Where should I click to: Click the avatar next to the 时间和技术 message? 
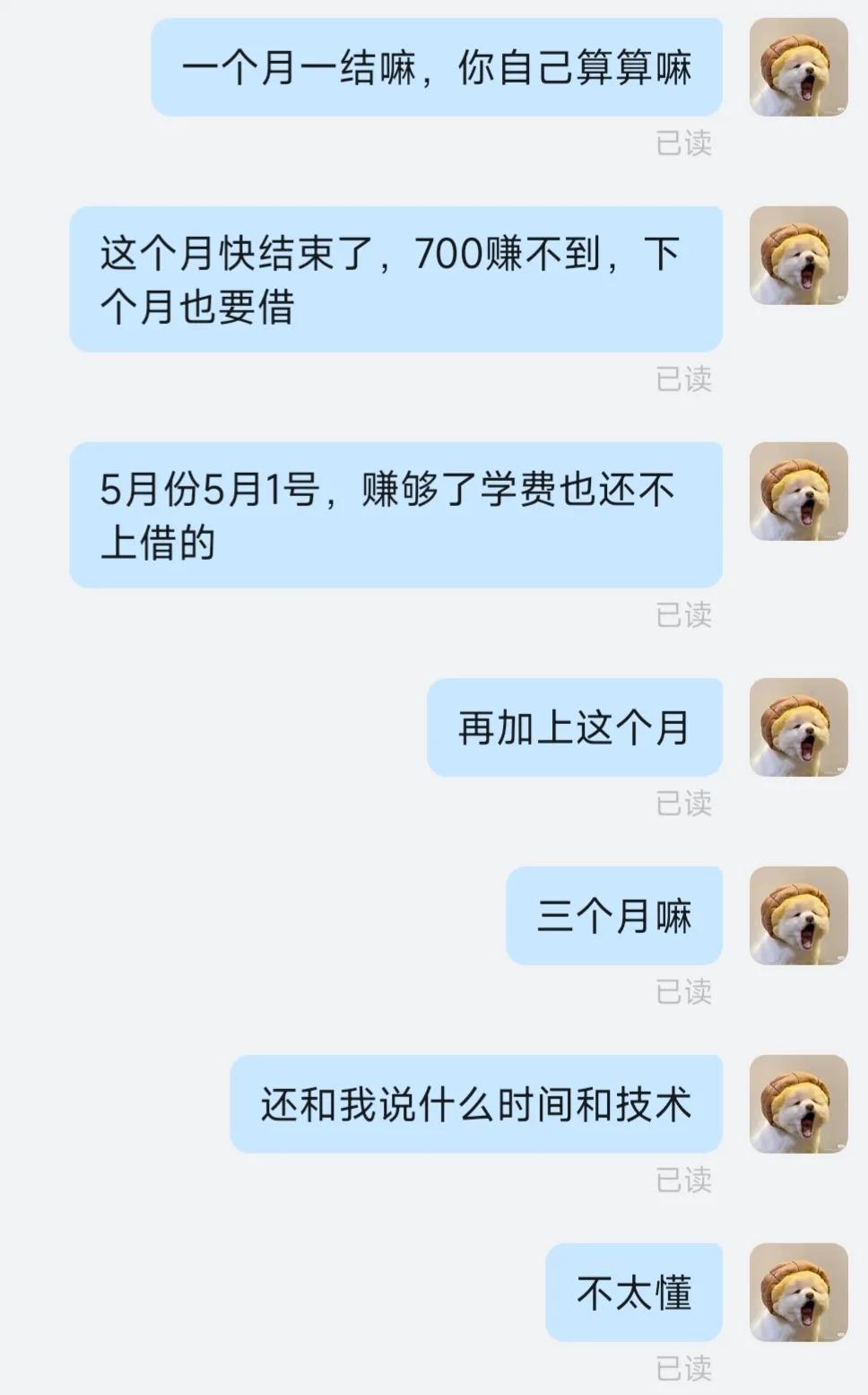[798, 1103]
